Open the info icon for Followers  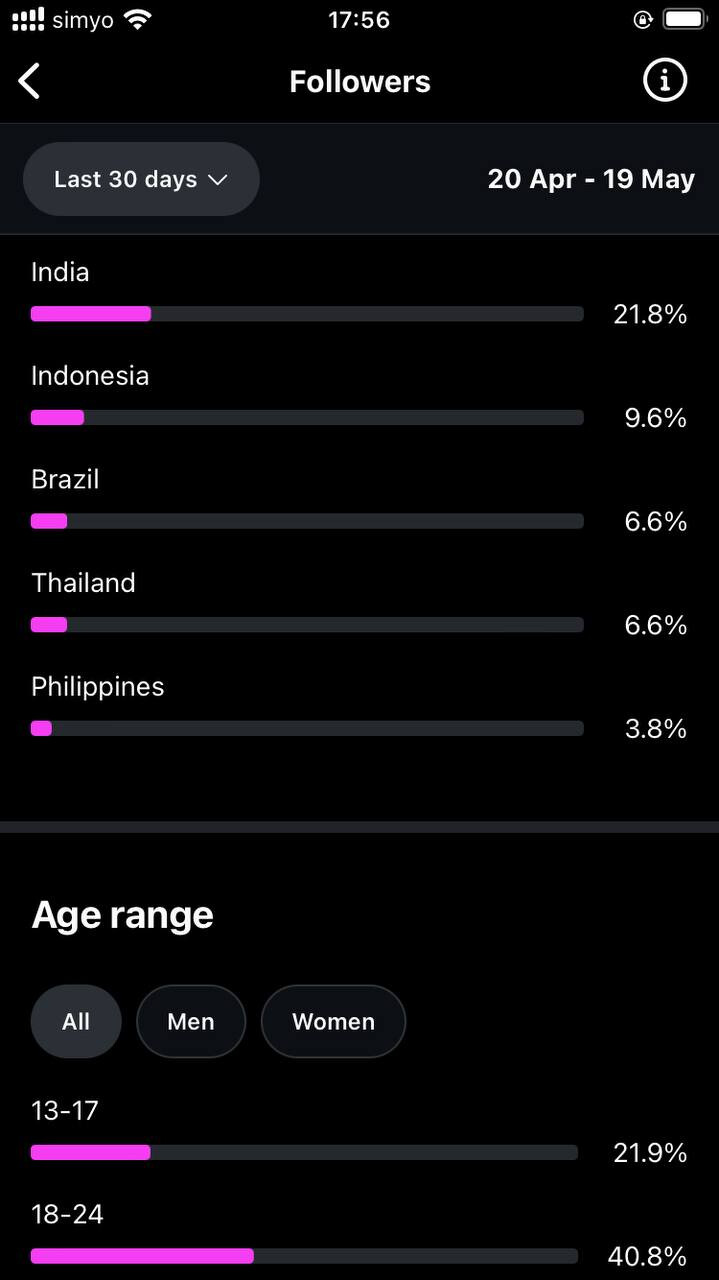(665, 80)
